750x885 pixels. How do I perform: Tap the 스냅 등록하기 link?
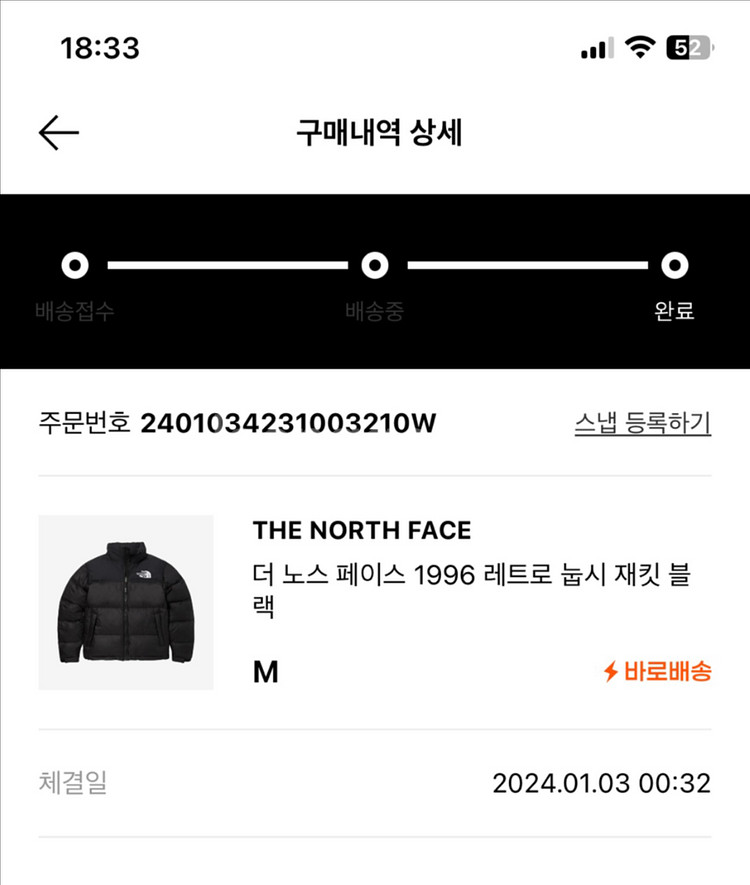[x=642, y=423]
